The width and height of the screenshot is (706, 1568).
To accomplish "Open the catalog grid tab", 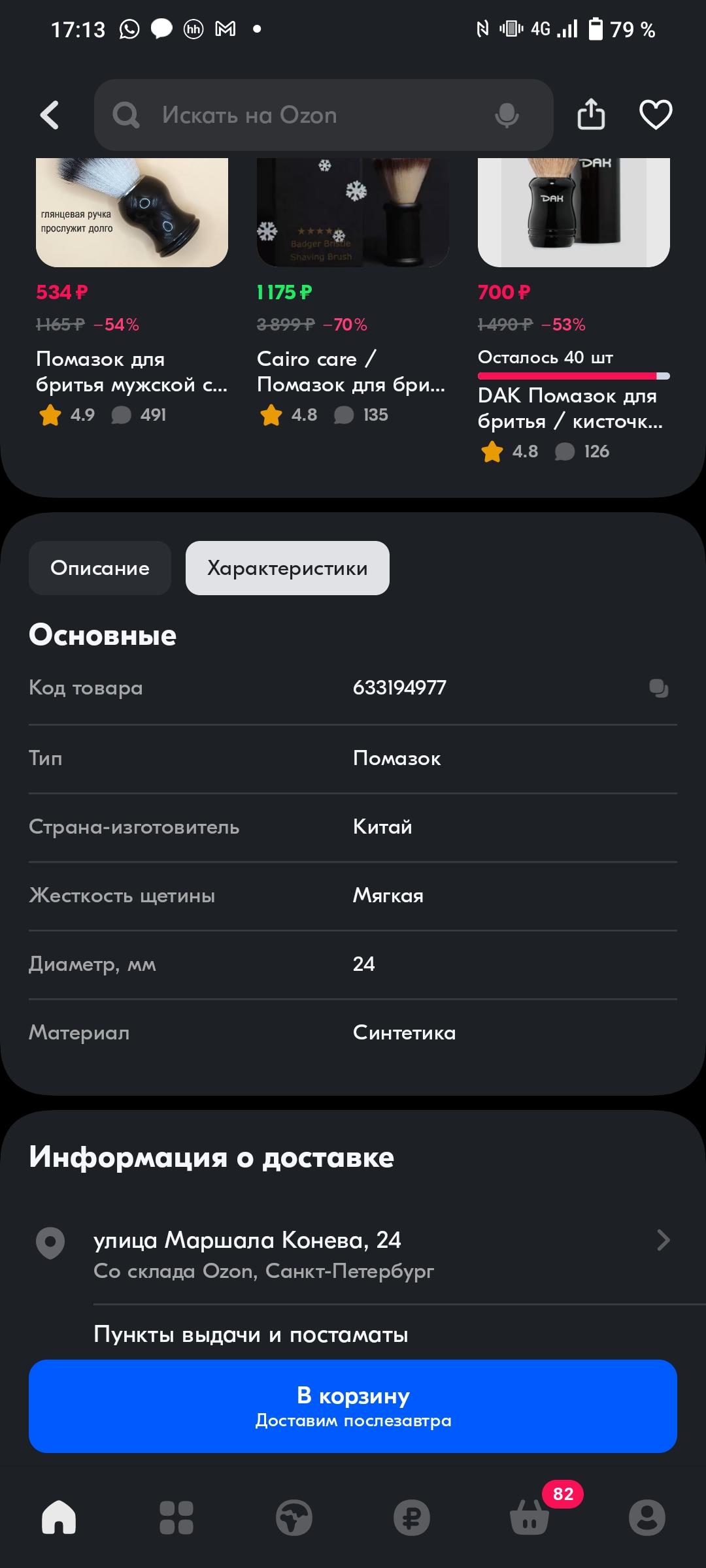I will pos(176,1517).
